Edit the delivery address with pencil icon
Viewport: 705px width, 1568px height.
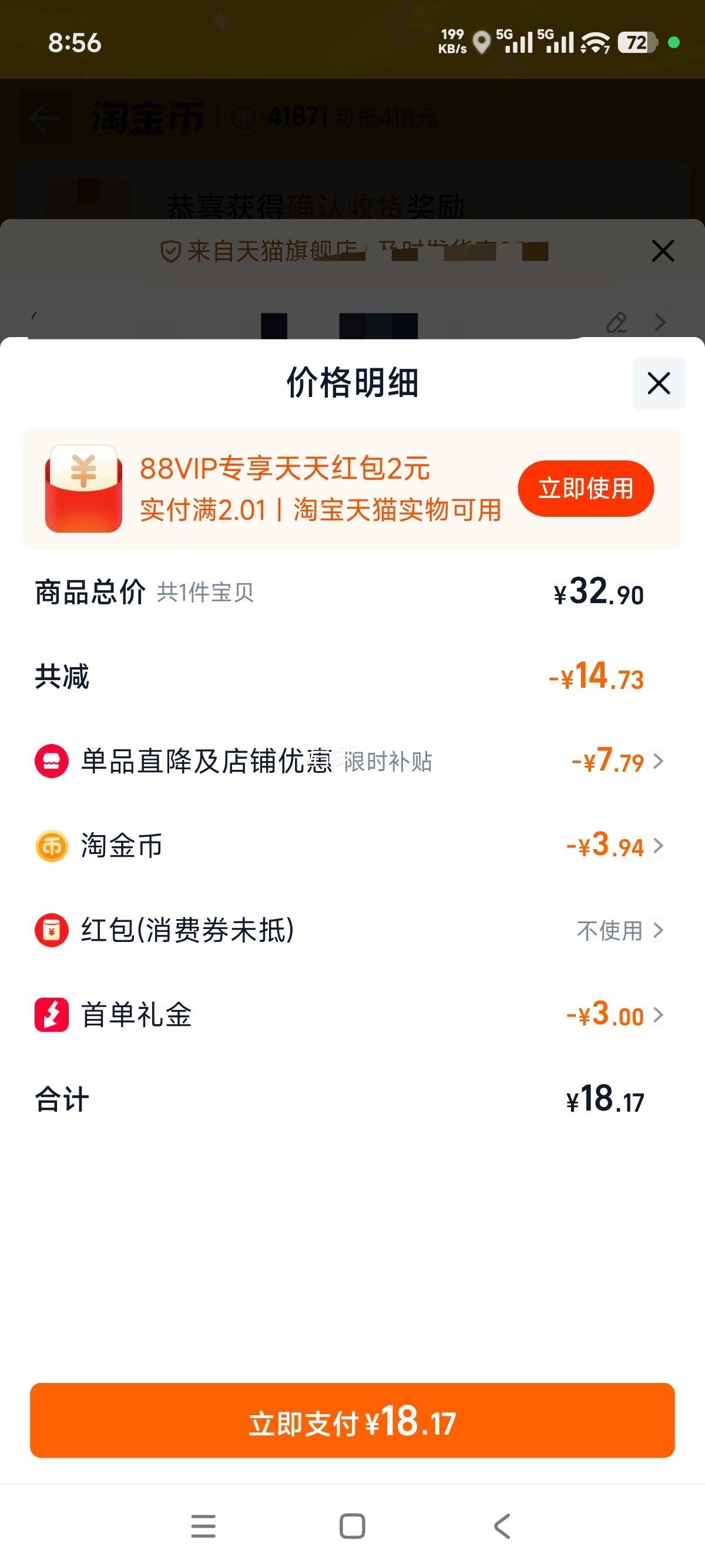[x=617, y=322]
